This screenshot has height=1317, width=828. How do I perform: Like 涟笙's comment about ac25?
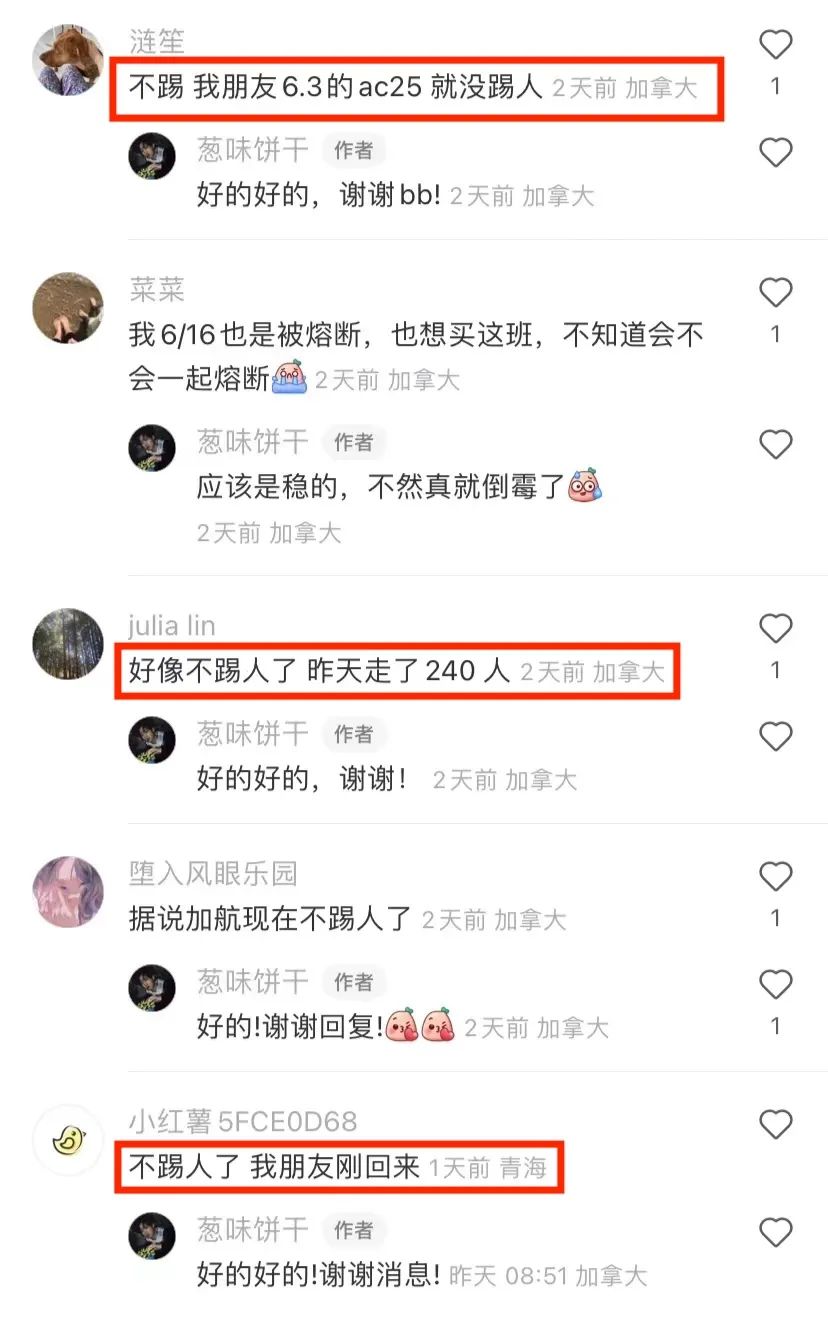[775, 45]
